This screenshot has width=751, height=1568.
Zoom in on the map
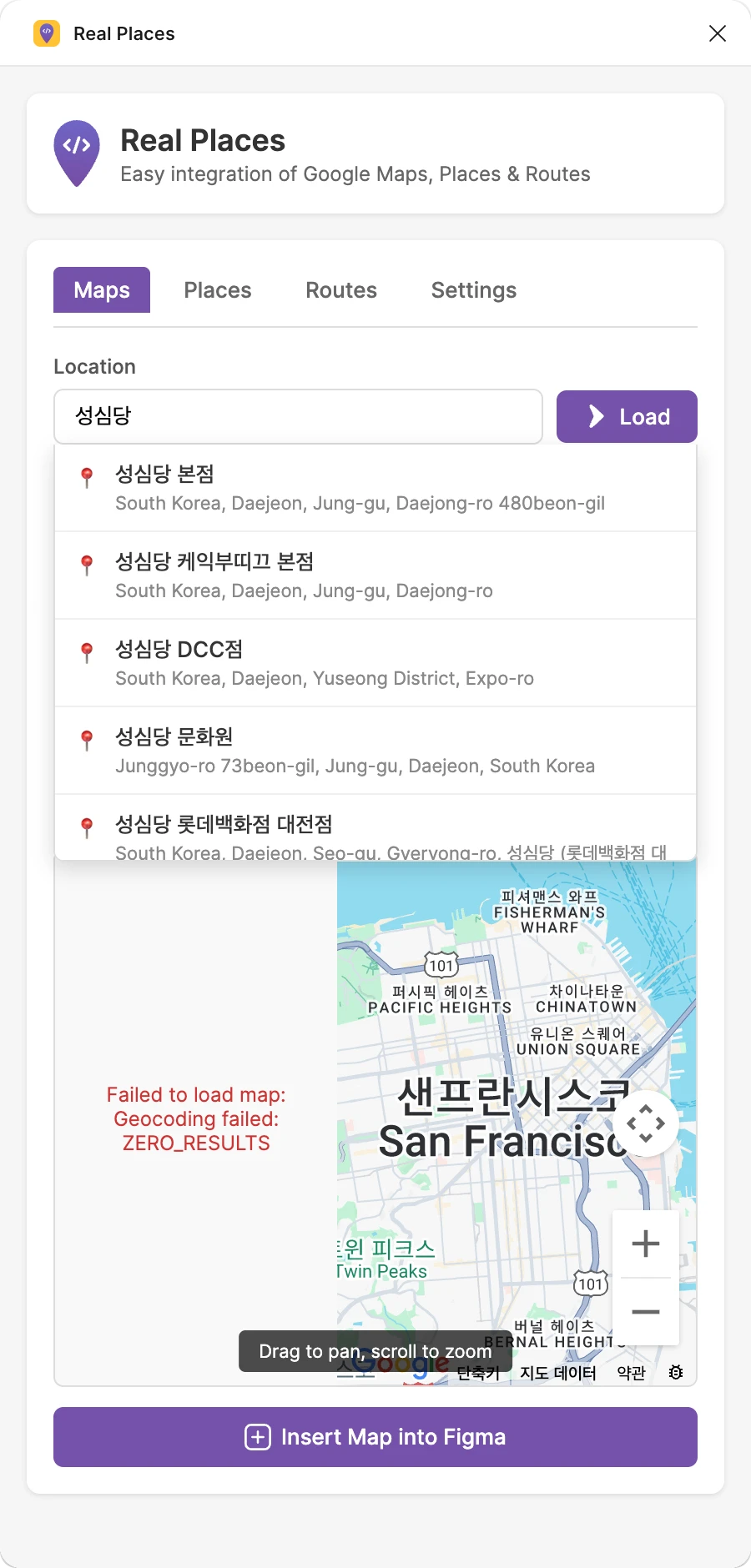coord(645,1244)
